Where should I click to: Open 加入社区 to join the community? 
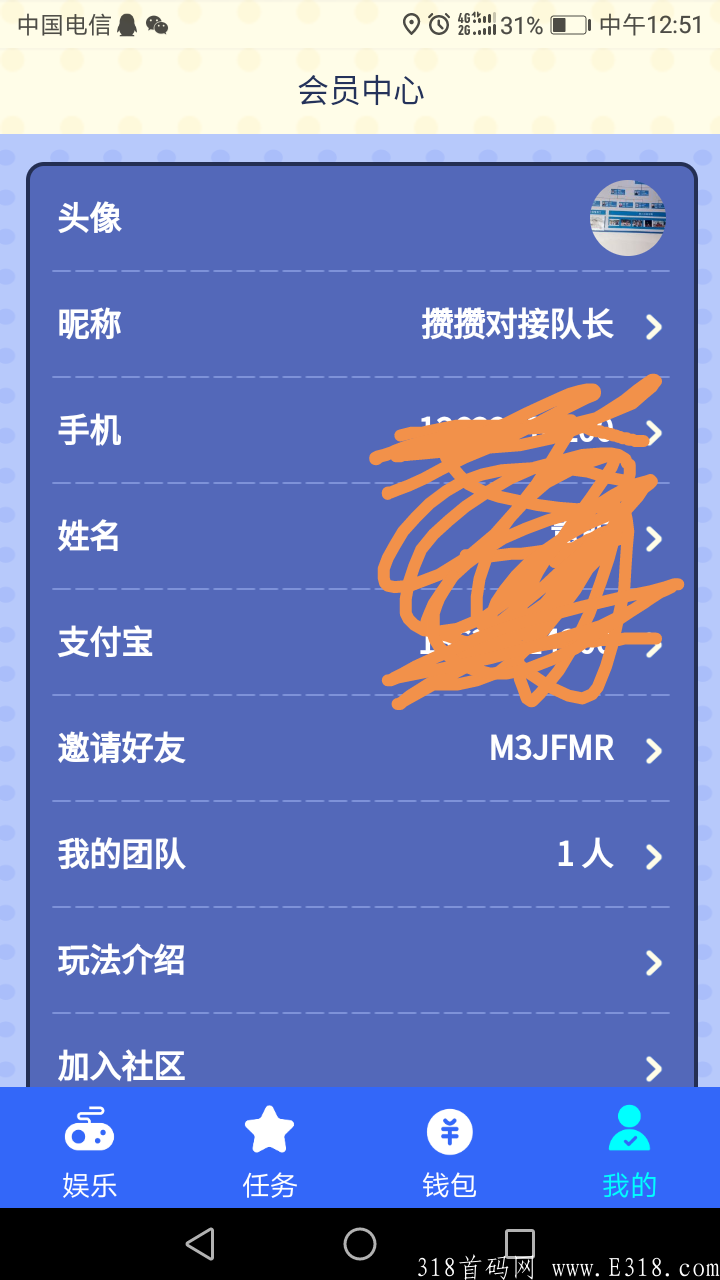coord(360,1068)
